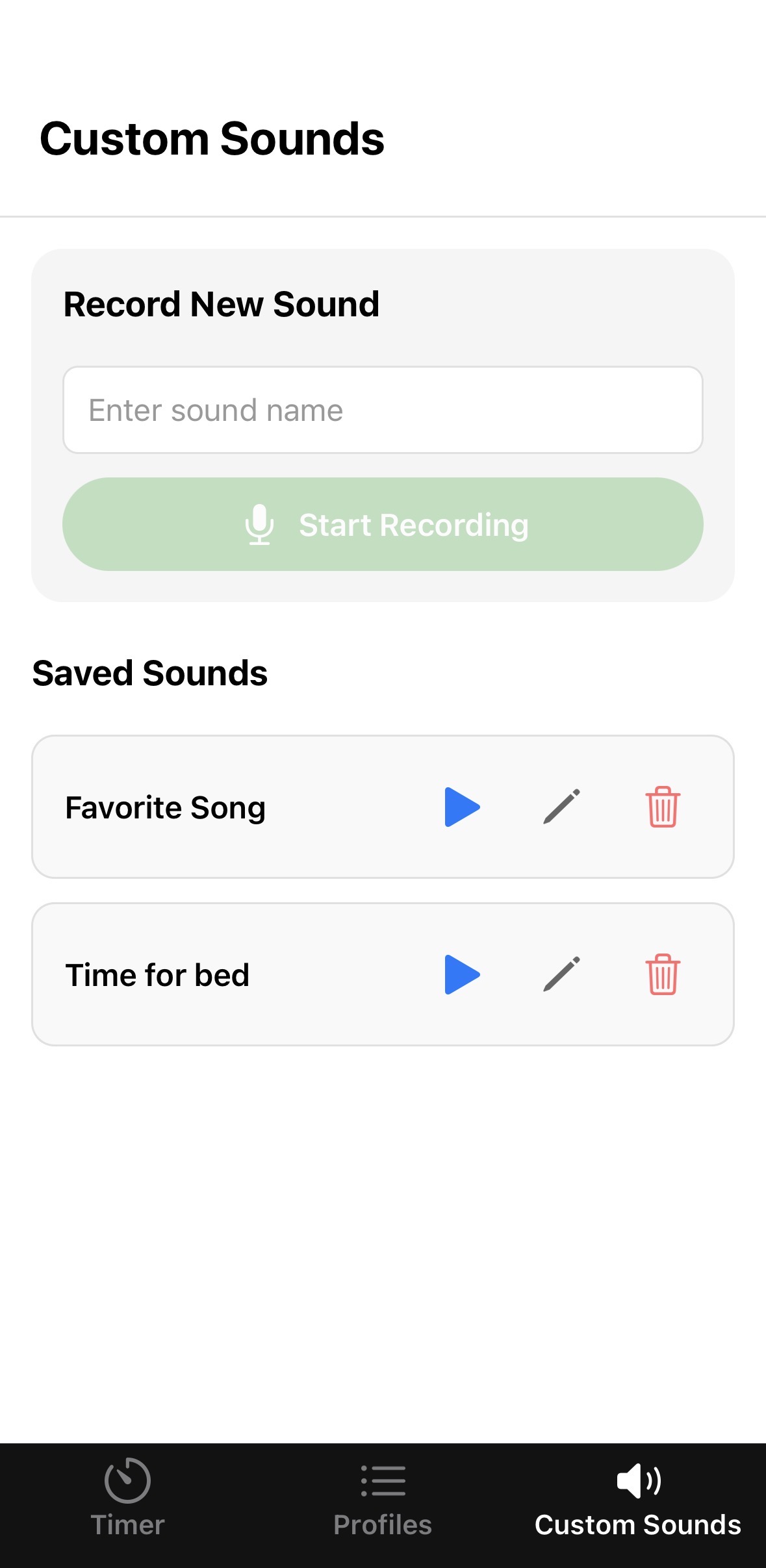Viewport: 766px width, 1568px height.
Task: Edit the Time for bed recording
Action: pos(561,974)
